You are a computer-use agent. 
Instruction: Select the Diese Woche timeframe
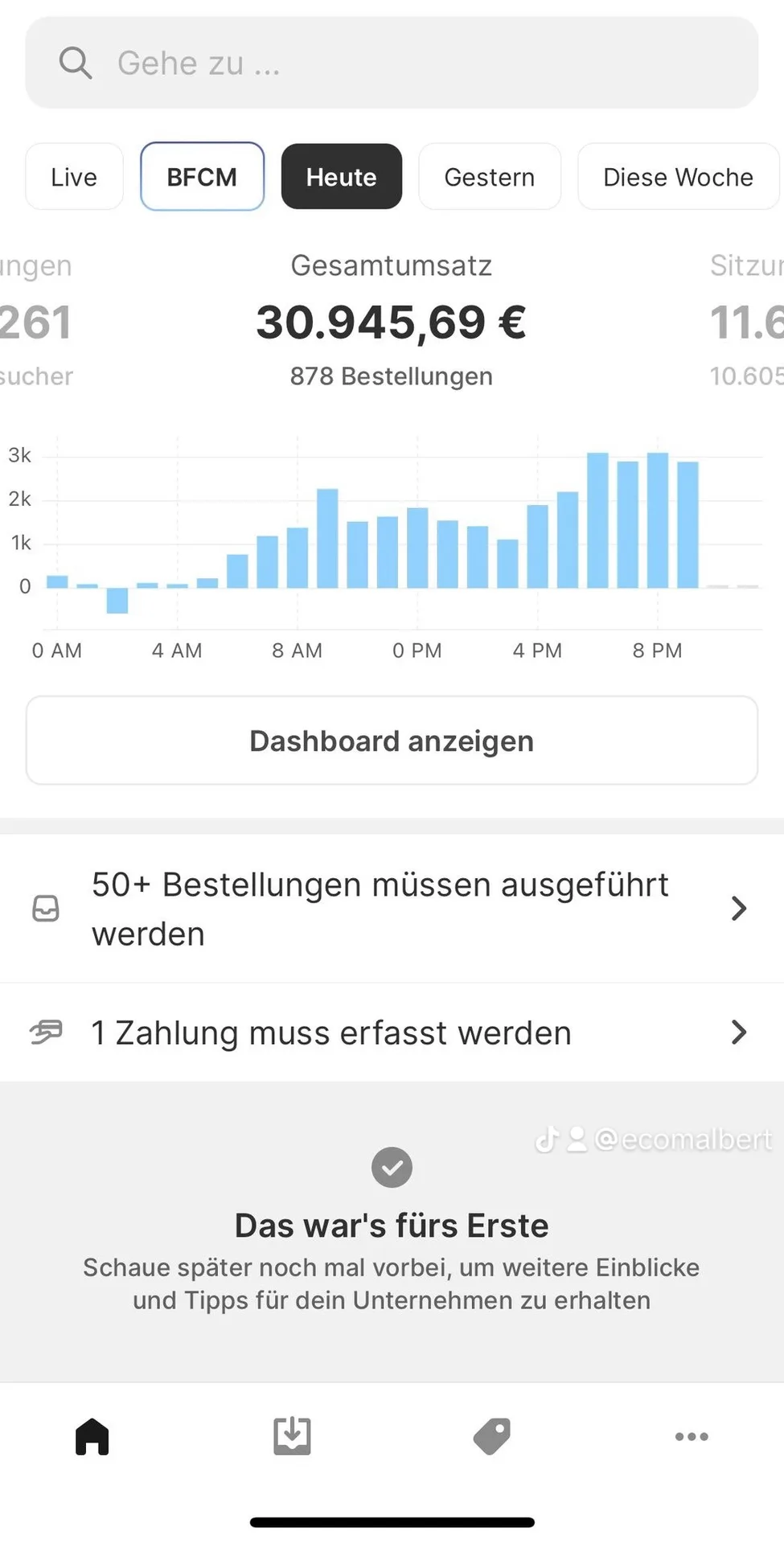coord(678,176)
